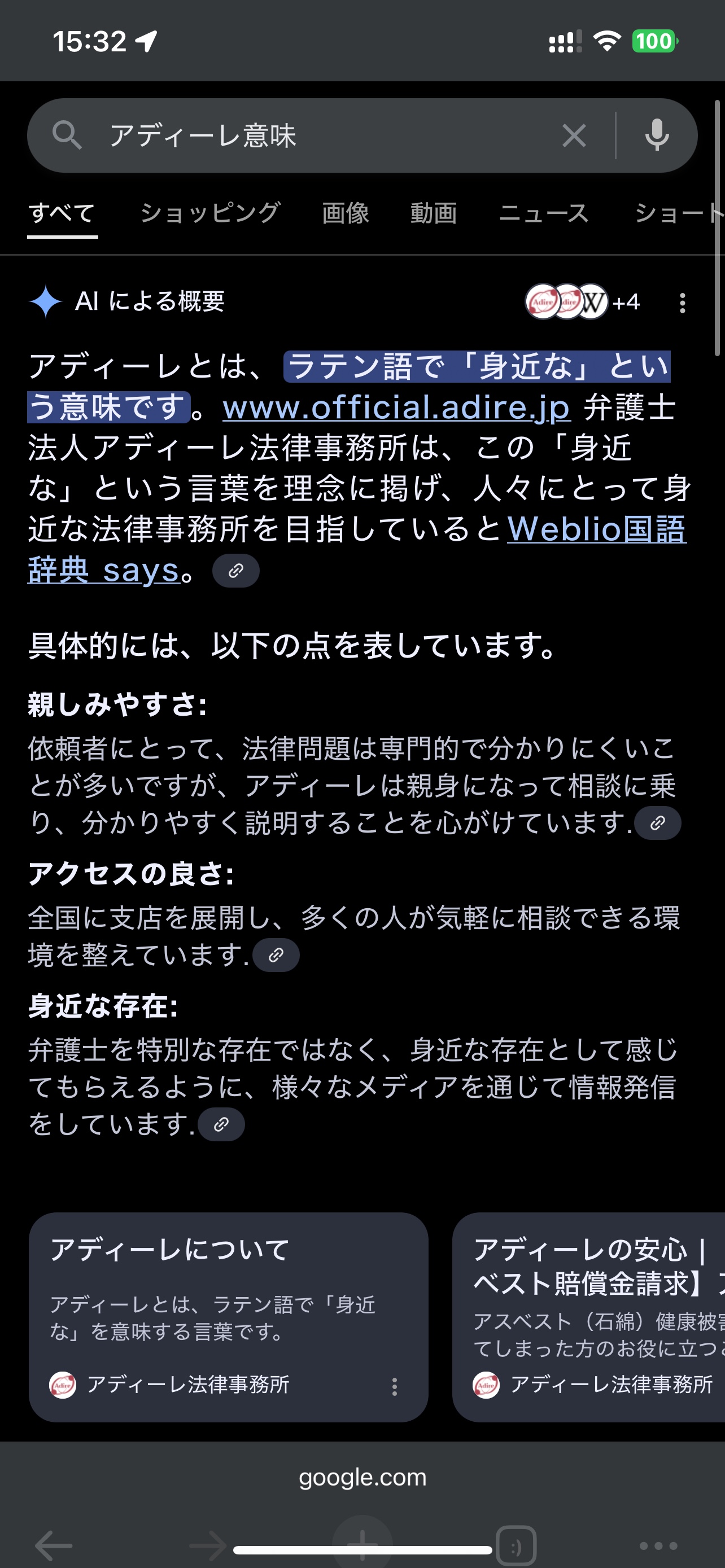Image resolution: width=725 pixels, height=1568 pixels.
Task: Open the アディーレについて source card
Action: tap(228, 1317)
